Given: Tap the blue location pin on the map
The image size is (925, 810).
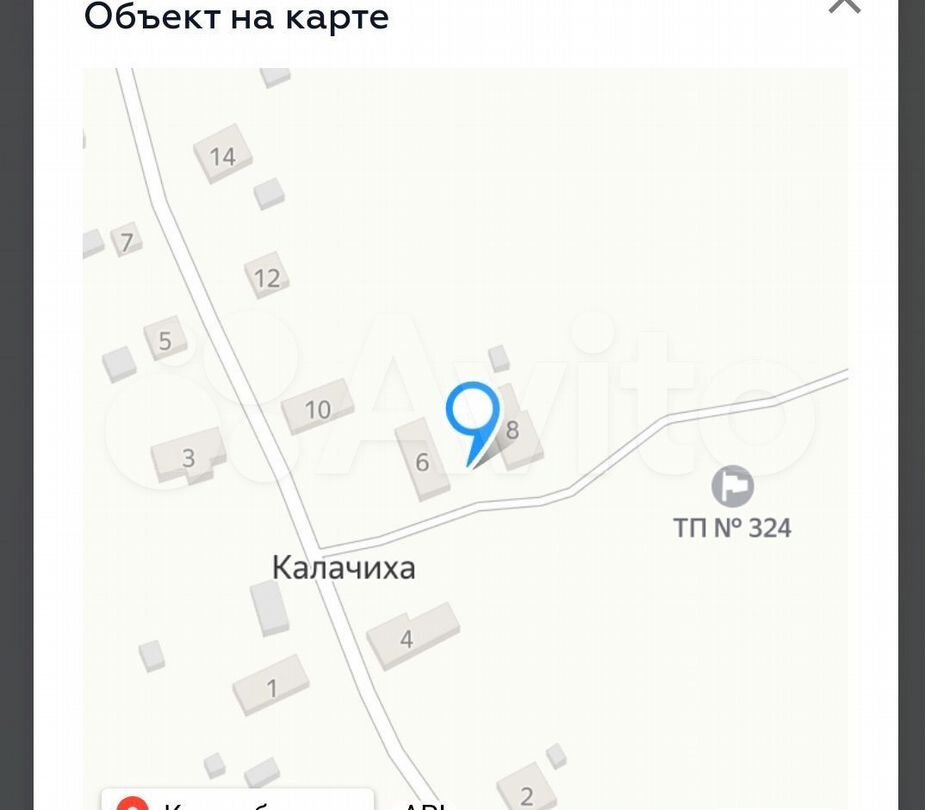Looking at the screenshot, I should pyautogui.click(x=472, y=412).
